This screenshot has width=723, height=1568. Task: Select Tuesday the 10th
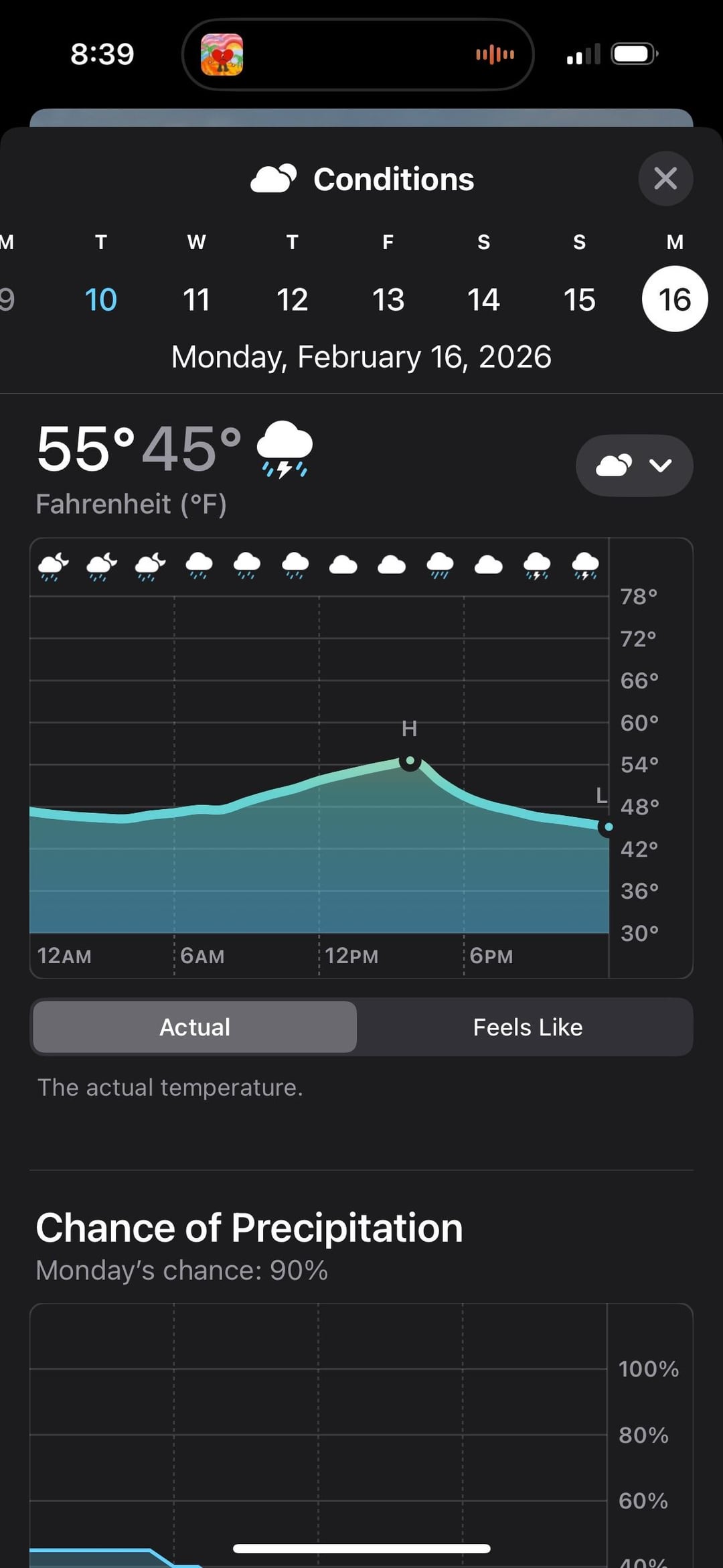pyautogui.click(x=100, y=299)
